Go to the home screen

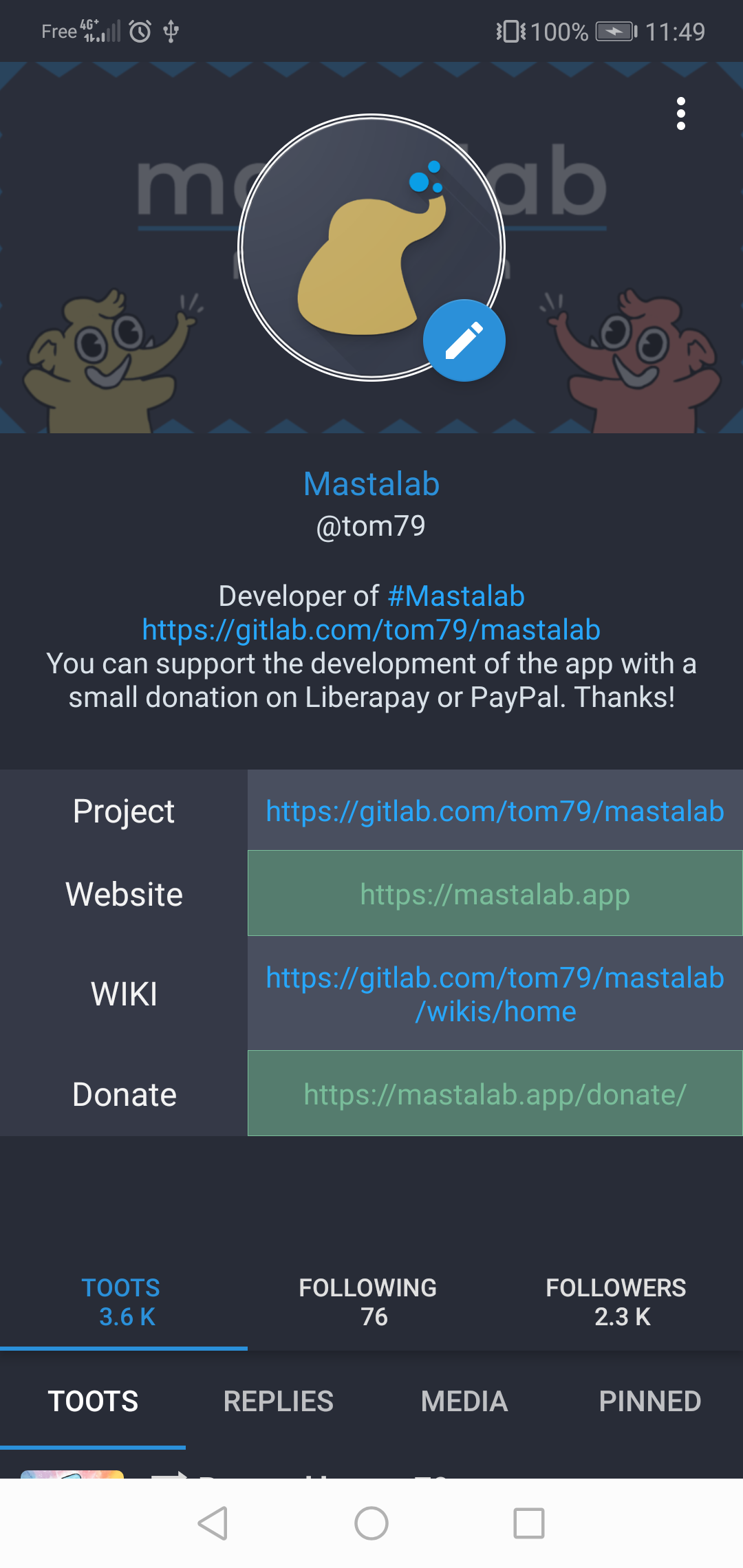371,1523
